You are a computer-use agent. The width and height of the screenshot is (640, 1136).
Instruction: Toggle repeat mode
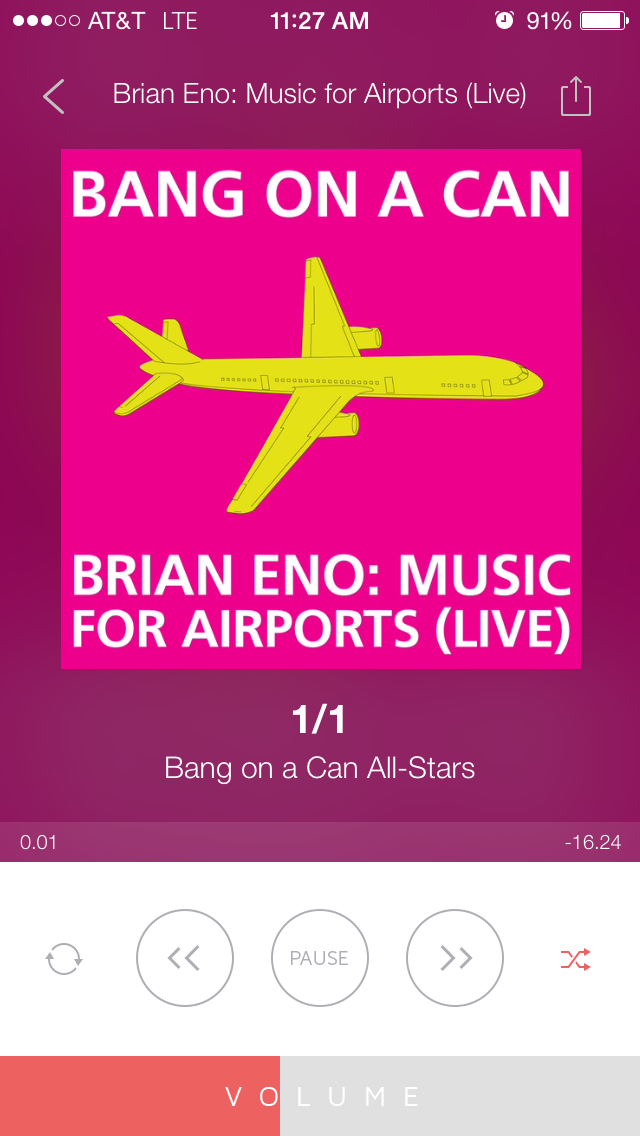(64, 959)
